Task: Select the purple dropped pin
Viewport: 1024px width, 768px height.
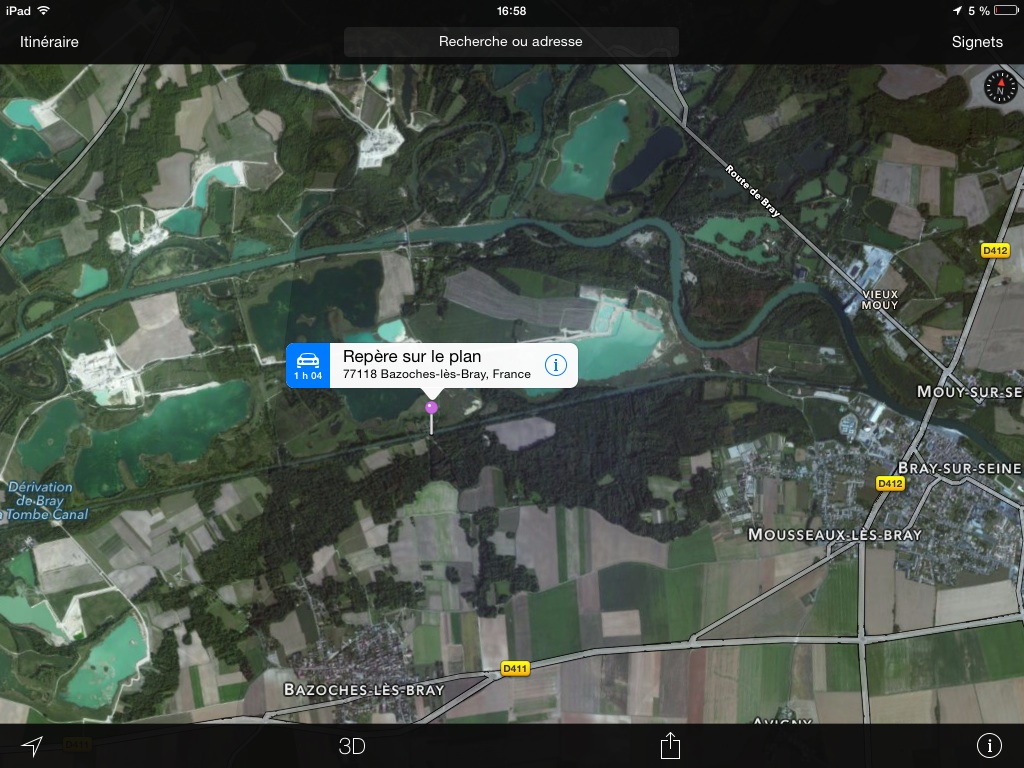Action: (432, 408)
